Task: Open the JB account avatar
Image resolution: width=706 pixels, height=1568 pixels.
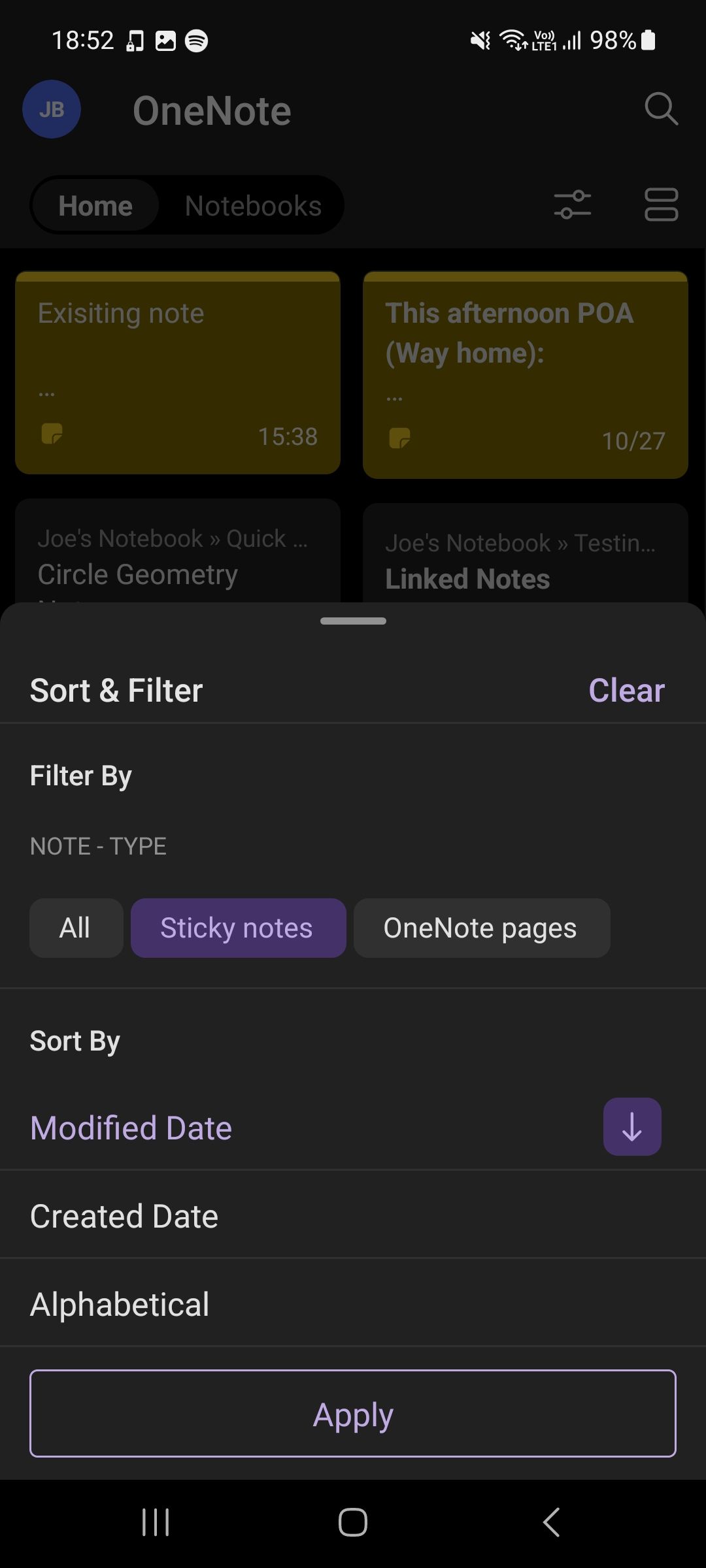Action: pos(52,110)
